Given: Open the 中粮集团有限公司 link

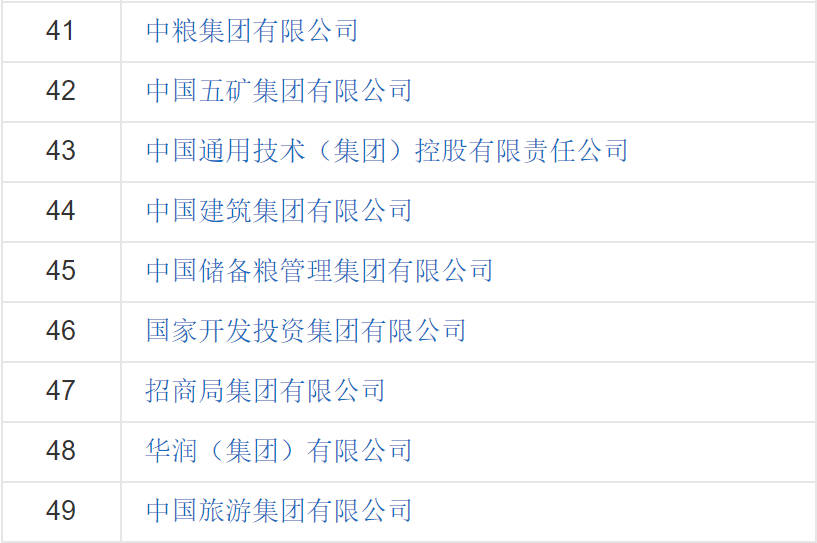Looking at the screenshot, I should pos(252,31).
